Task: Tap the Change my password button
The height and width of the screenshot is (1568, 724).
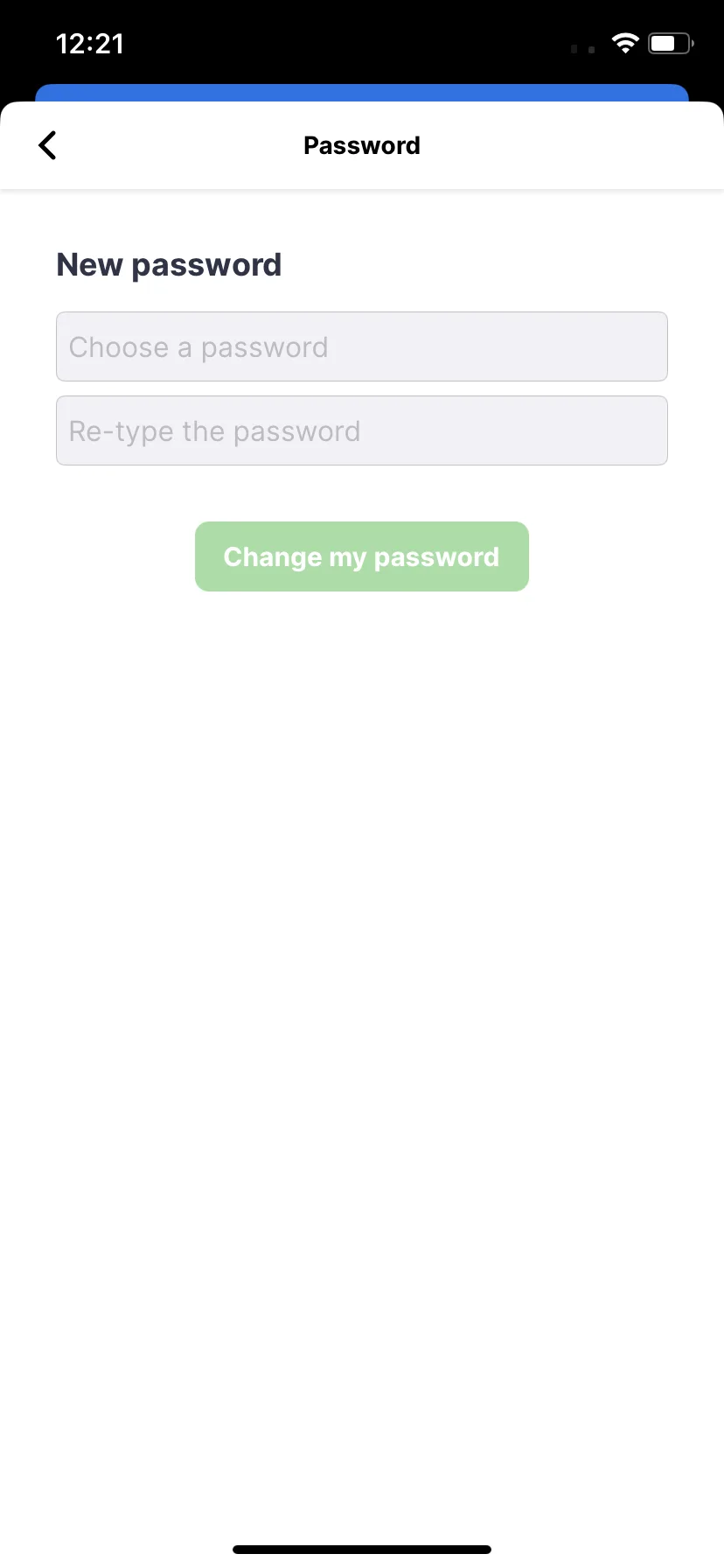Action: [x=361, y=556]
